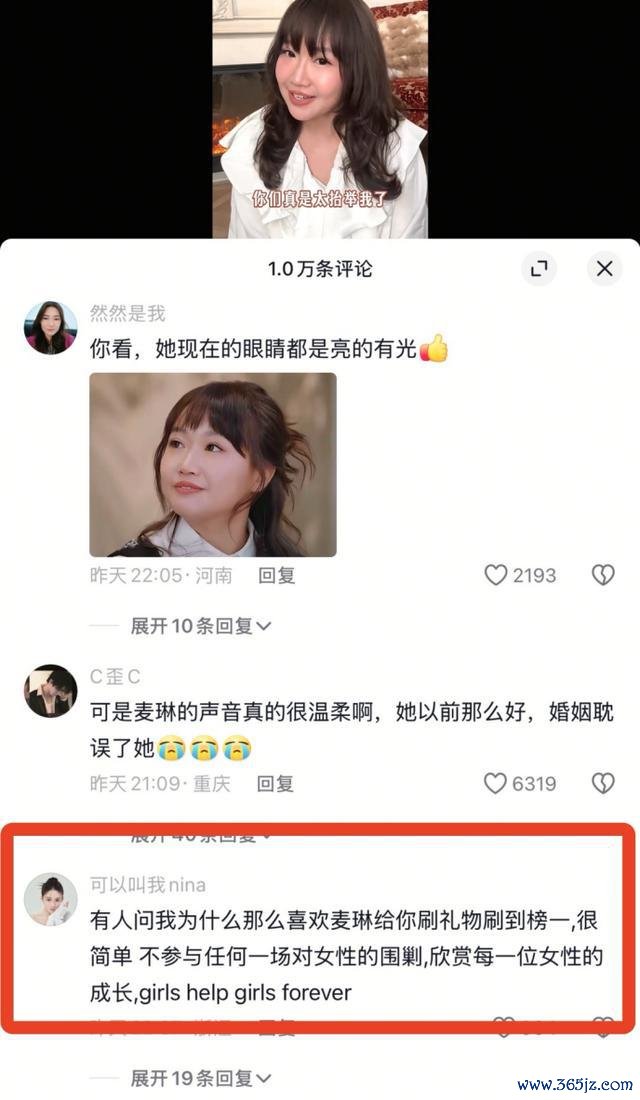The width and height of the screenshot is (640, 1100).
Task: Open 然然是我's profile avatar
Action: (50, 327)
